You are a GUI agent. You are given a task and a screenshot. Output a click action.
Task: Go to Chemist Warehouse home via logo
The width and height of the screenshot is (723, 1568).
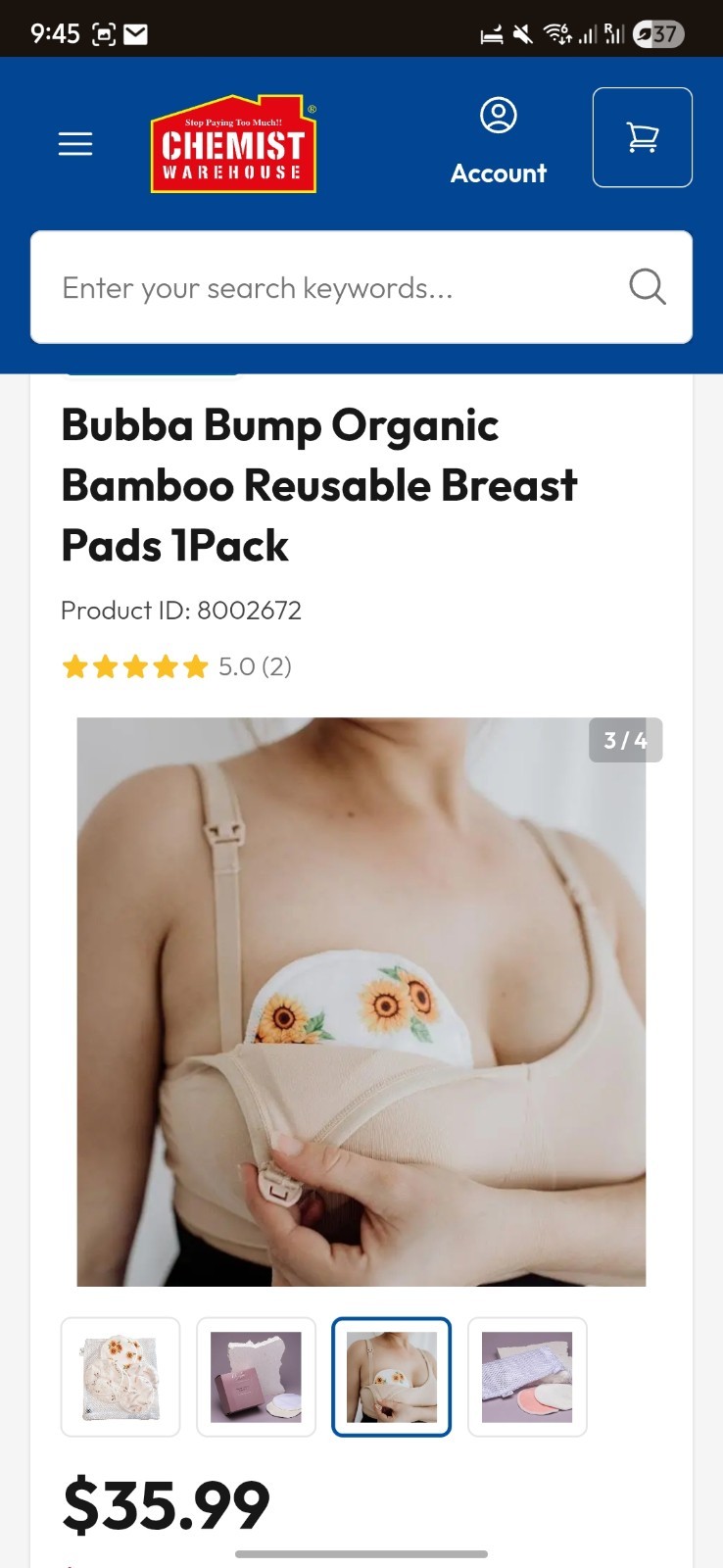tap(233, 144)
